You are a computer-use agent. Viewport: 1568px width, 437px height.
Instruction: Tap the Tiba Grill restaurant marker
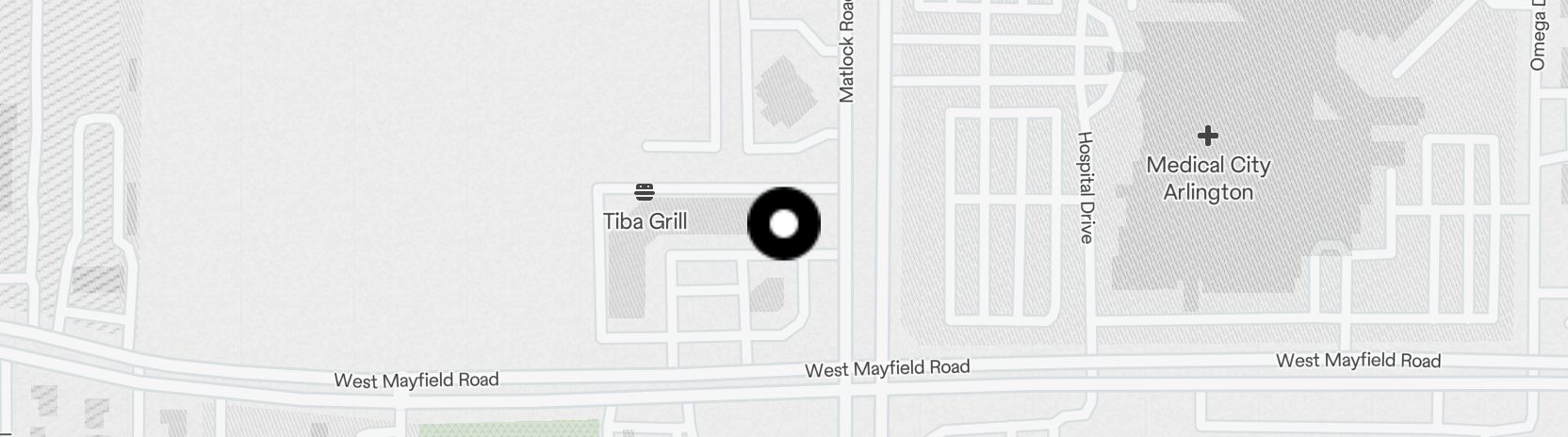(x=645, y=193)
